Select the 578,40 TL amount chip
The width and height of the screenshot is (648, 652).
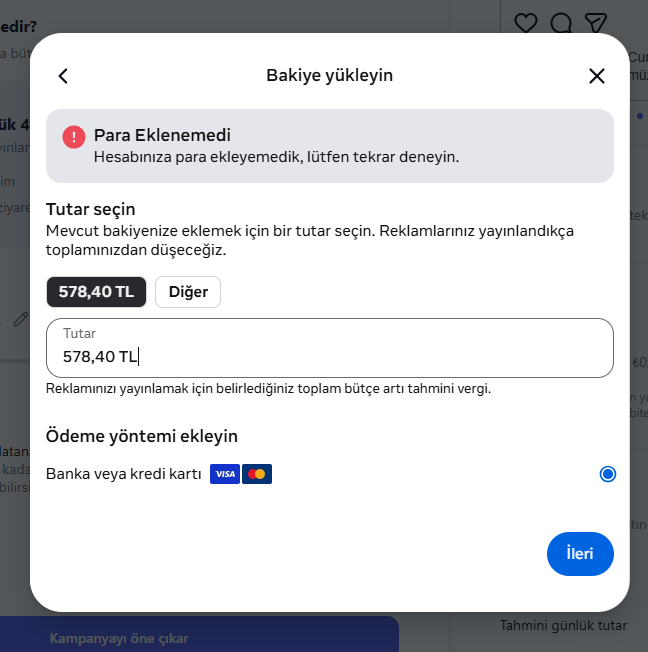tap(96, 292)
